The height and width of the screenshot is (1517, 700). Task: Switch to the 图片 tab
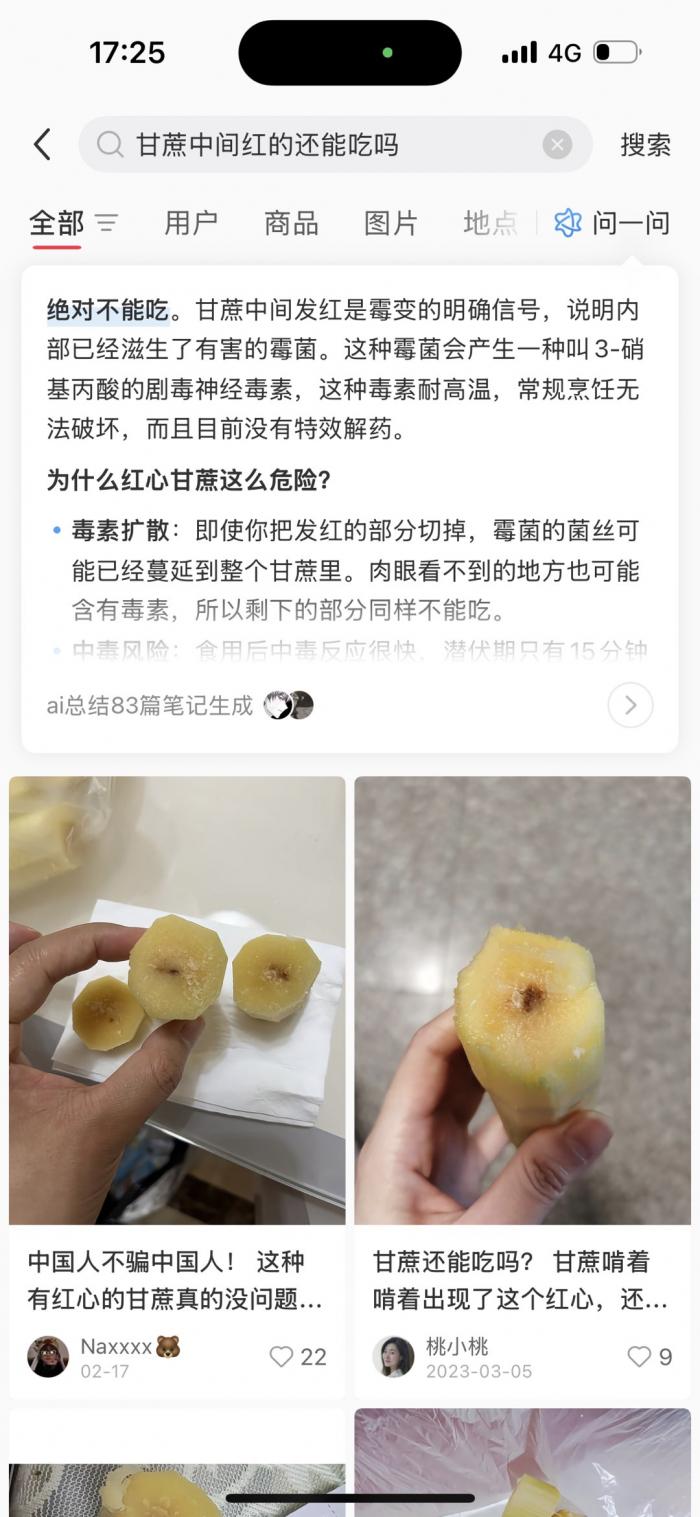coord(391,223)
